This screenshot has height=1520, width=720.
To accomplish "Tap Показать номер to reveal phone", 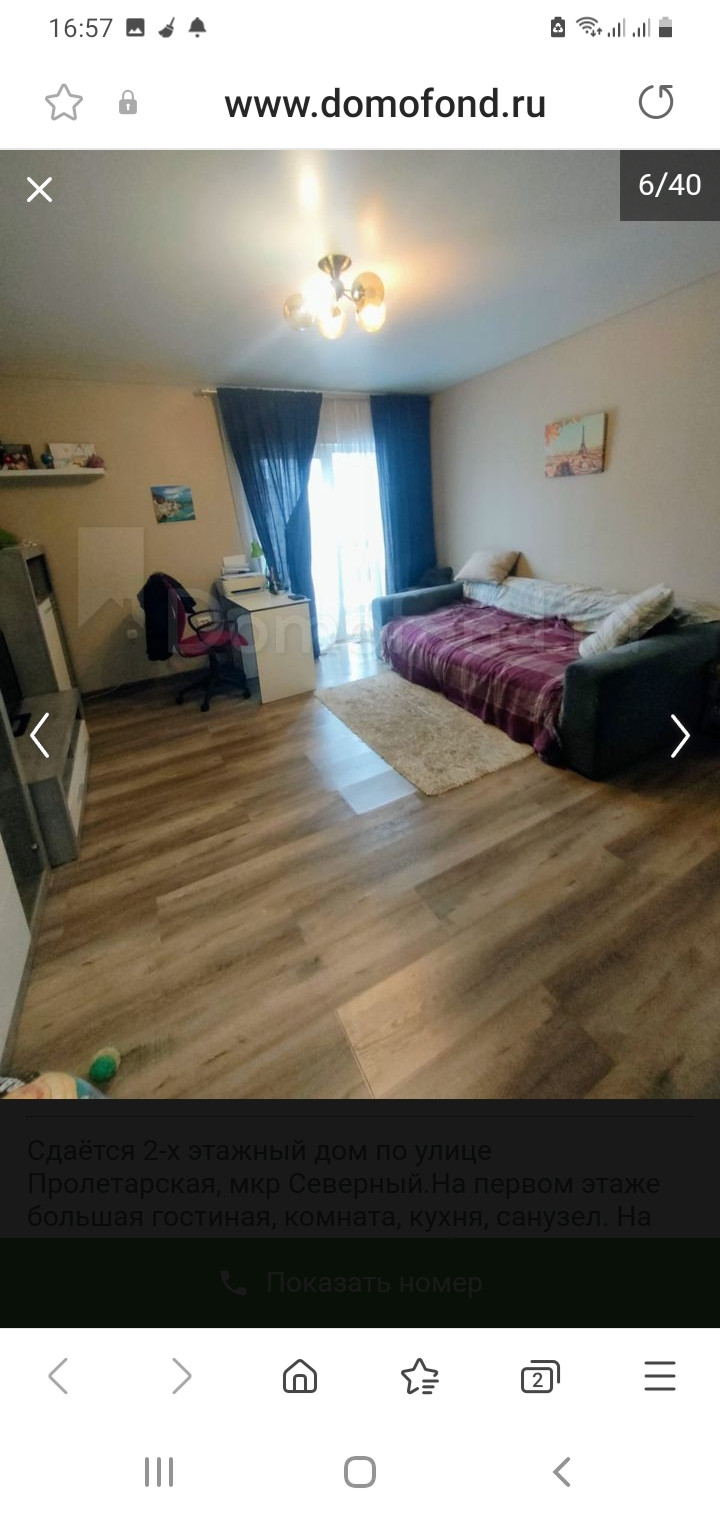I will 360,1283.
